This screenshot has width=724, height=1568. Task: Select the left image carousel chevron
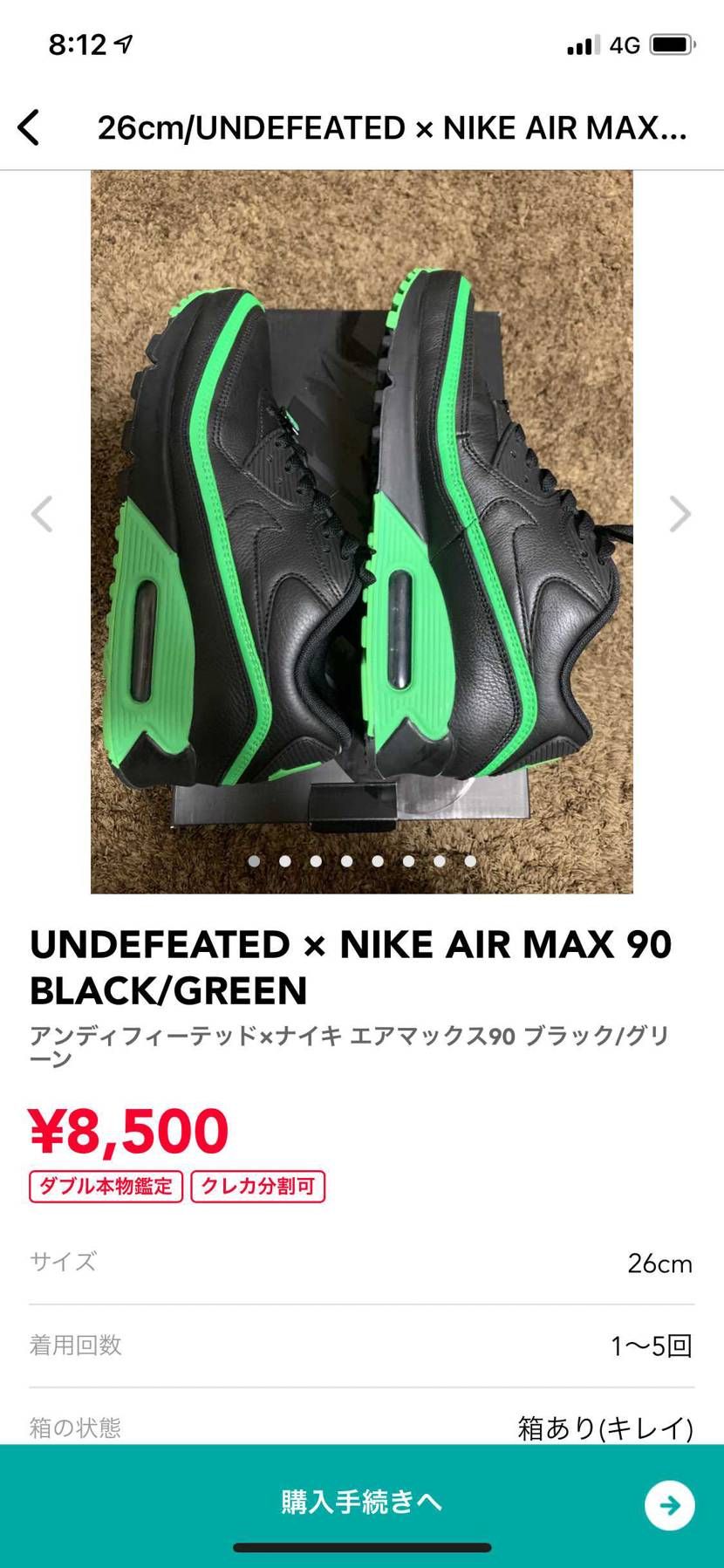click(x=41, y=514)
